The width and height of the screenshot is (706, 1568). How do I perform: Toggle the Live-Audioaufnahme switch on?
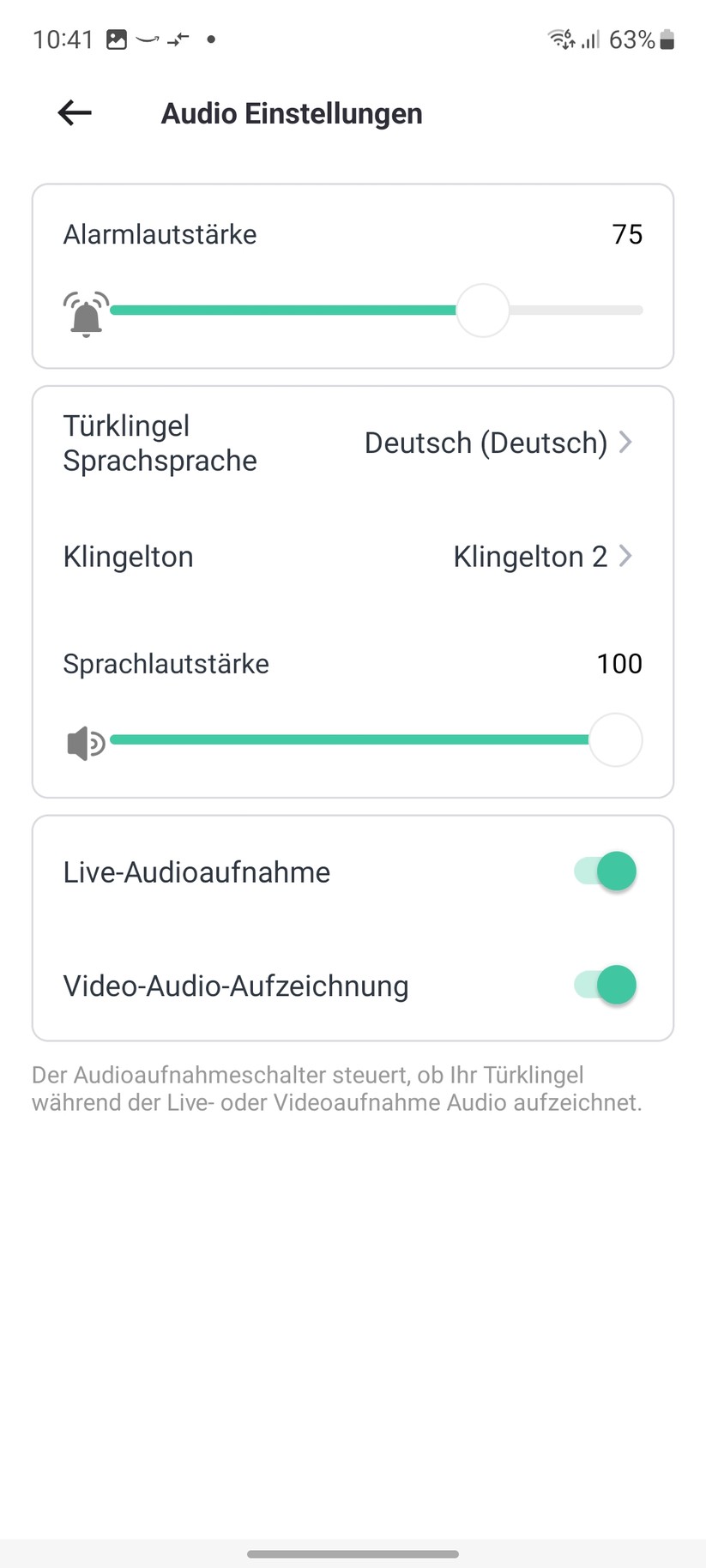[603, 871]
